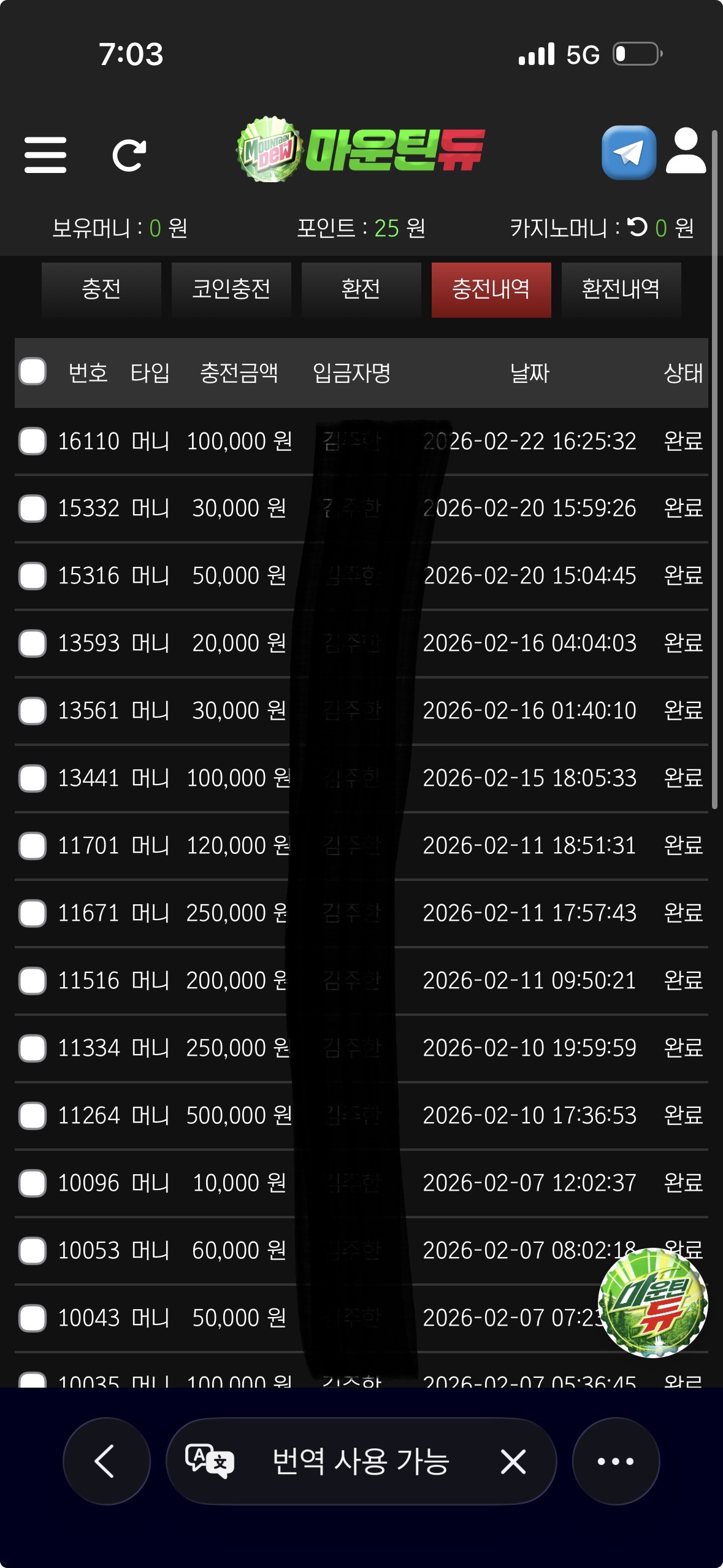The width and height of the screenshot is (723, 1568).
Task: Tap the floating 마운틴듀 badge button
Action: 653,1302
